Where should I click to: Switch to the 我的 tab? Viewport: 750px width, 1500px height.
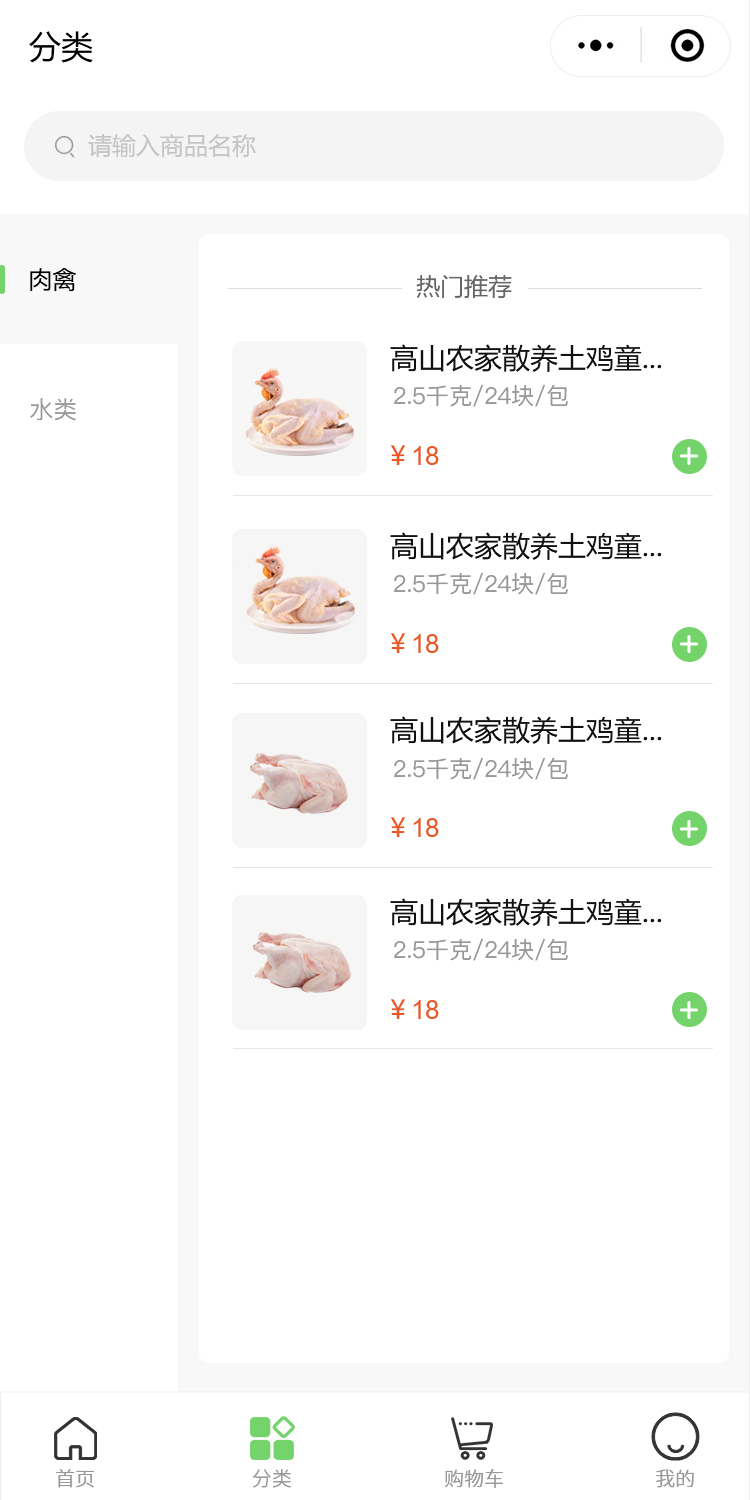point(675,1450)
